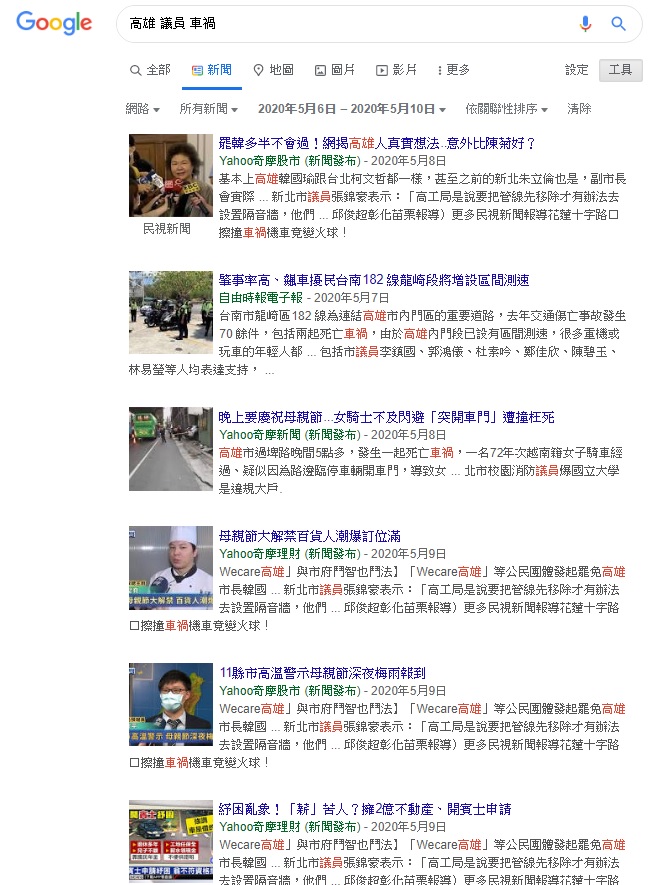
Task: Open the article 罷韓多半不會過！網揭高雄人真實想法
Action: coord(378,143)
